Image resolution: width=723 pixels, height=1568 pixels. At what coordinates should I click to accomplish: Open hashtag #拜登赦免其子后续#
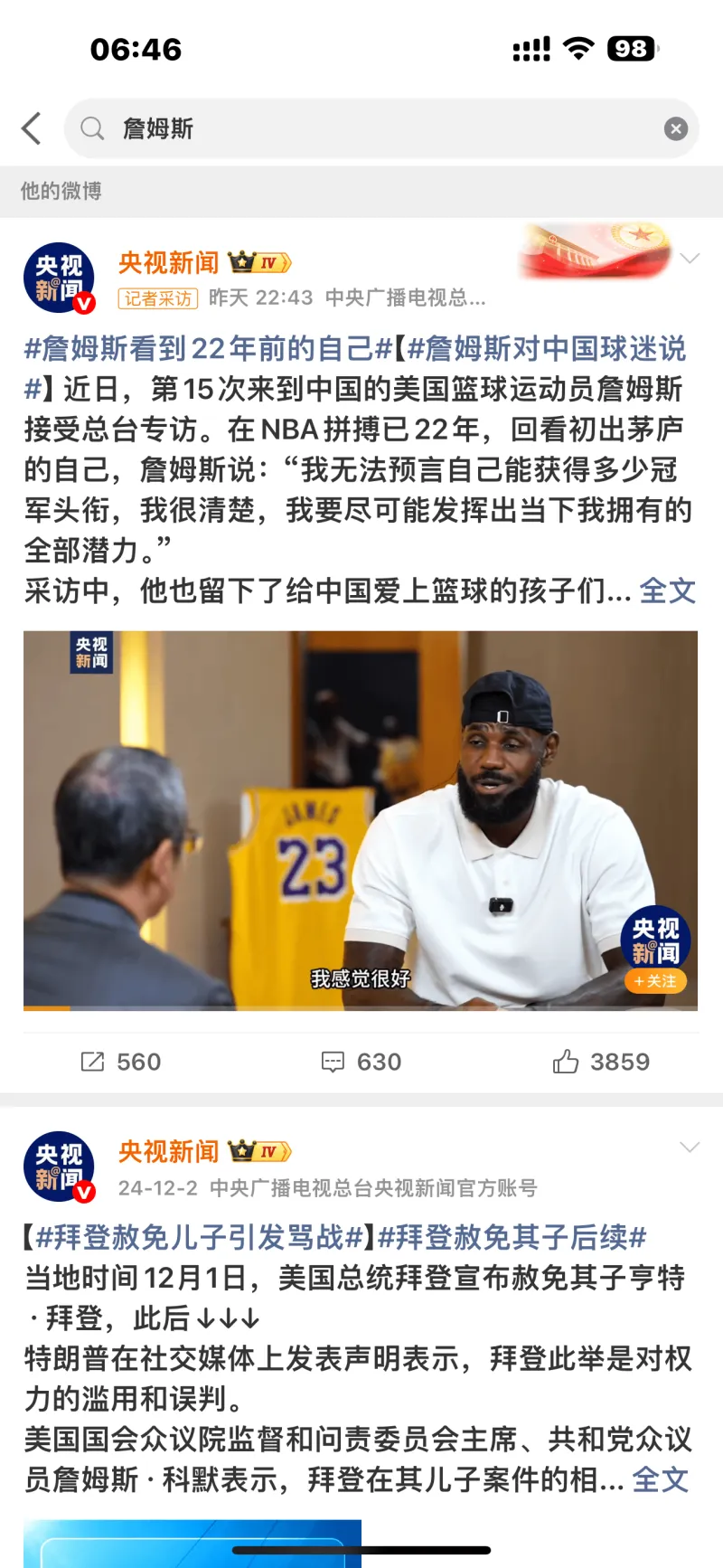tap(512, 1237)
